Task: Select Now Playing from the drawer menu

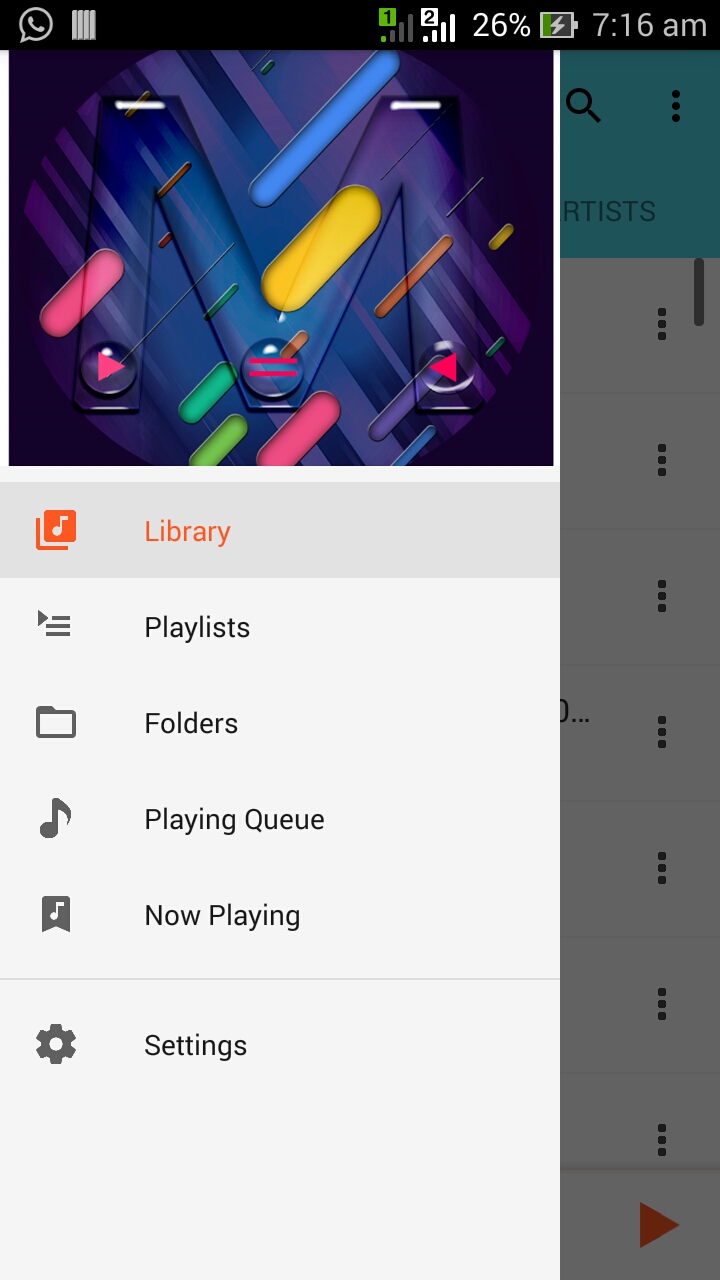Action: tap(222, 914)
